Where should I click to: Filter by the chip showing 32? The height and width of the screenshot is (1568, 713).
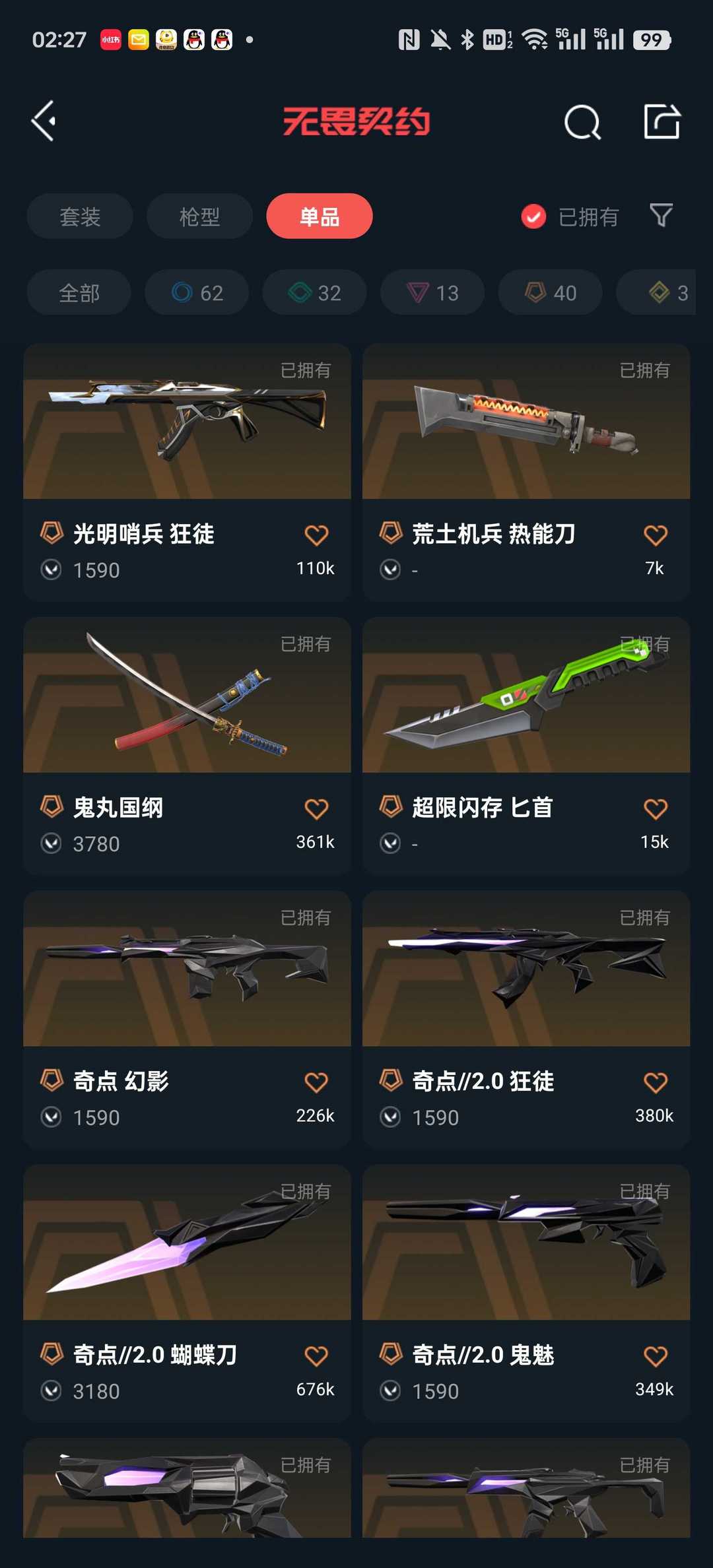314,292
